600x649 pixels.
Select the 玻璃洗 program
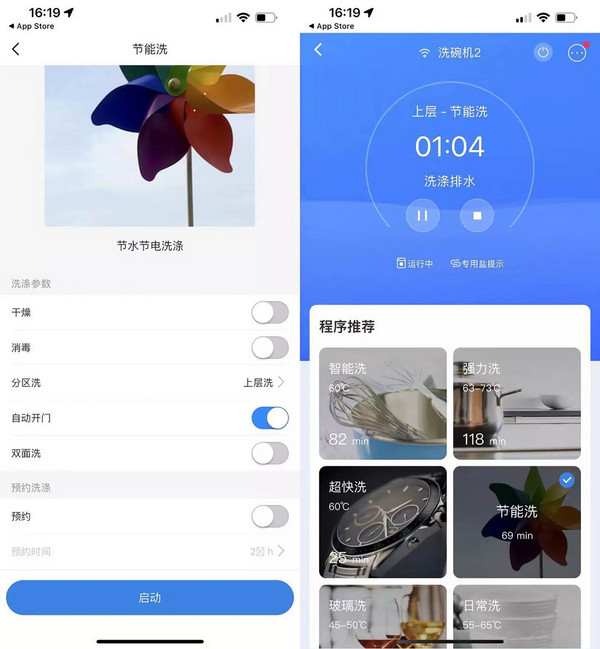[382, 612]
